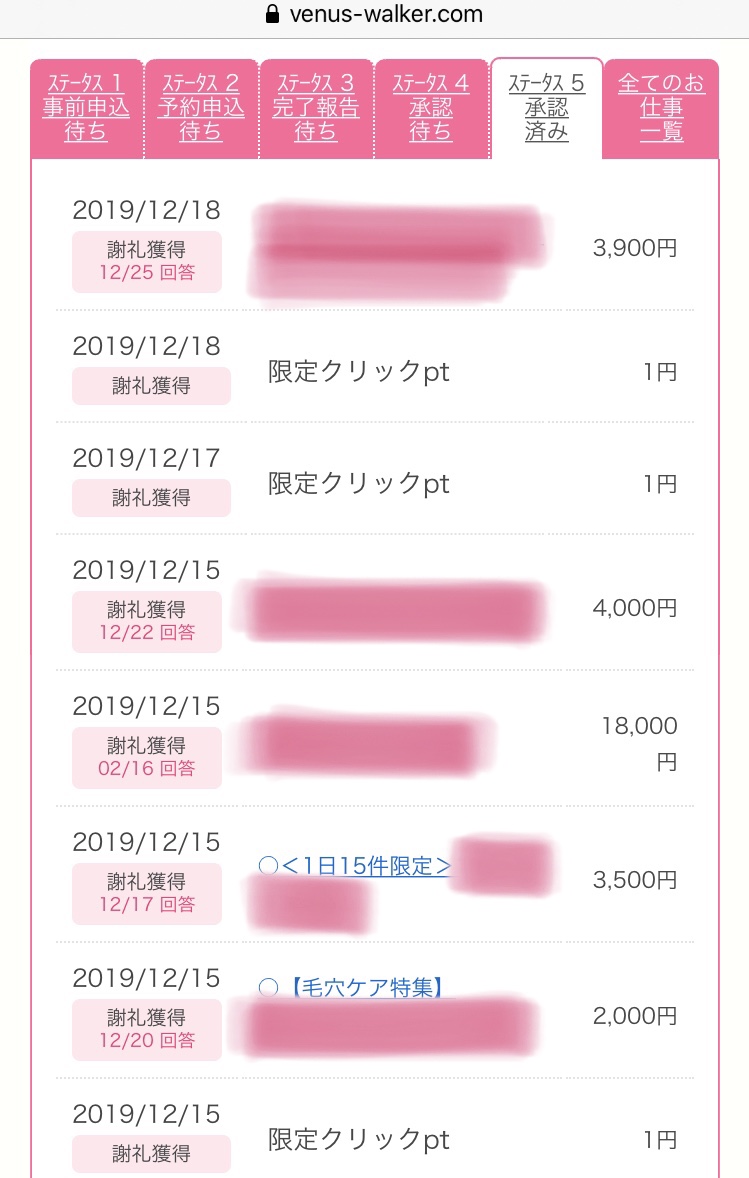The width and height of the screenshot is (749, 1178).
Task: View the ステータス4 承認待ち tab
Action: (x=431, y=108)
